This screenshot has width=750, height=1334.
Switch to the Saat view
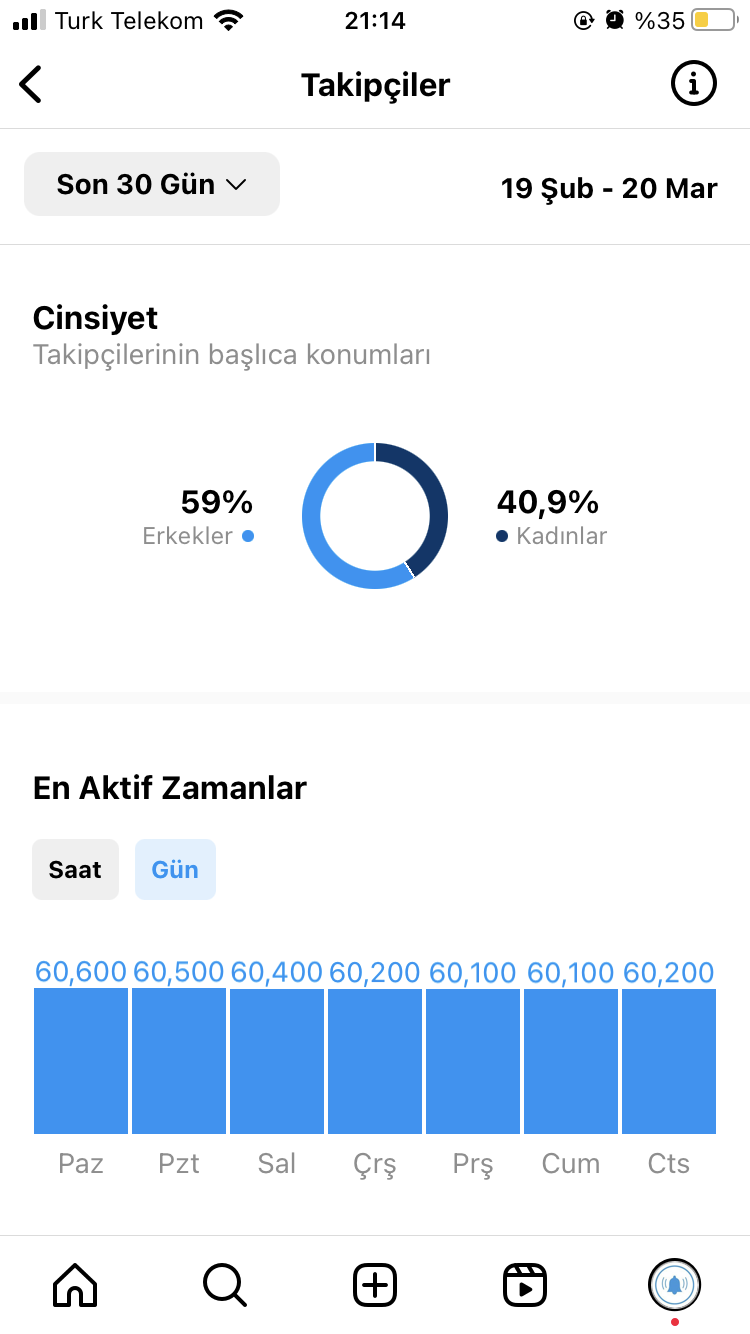point(75,869)
